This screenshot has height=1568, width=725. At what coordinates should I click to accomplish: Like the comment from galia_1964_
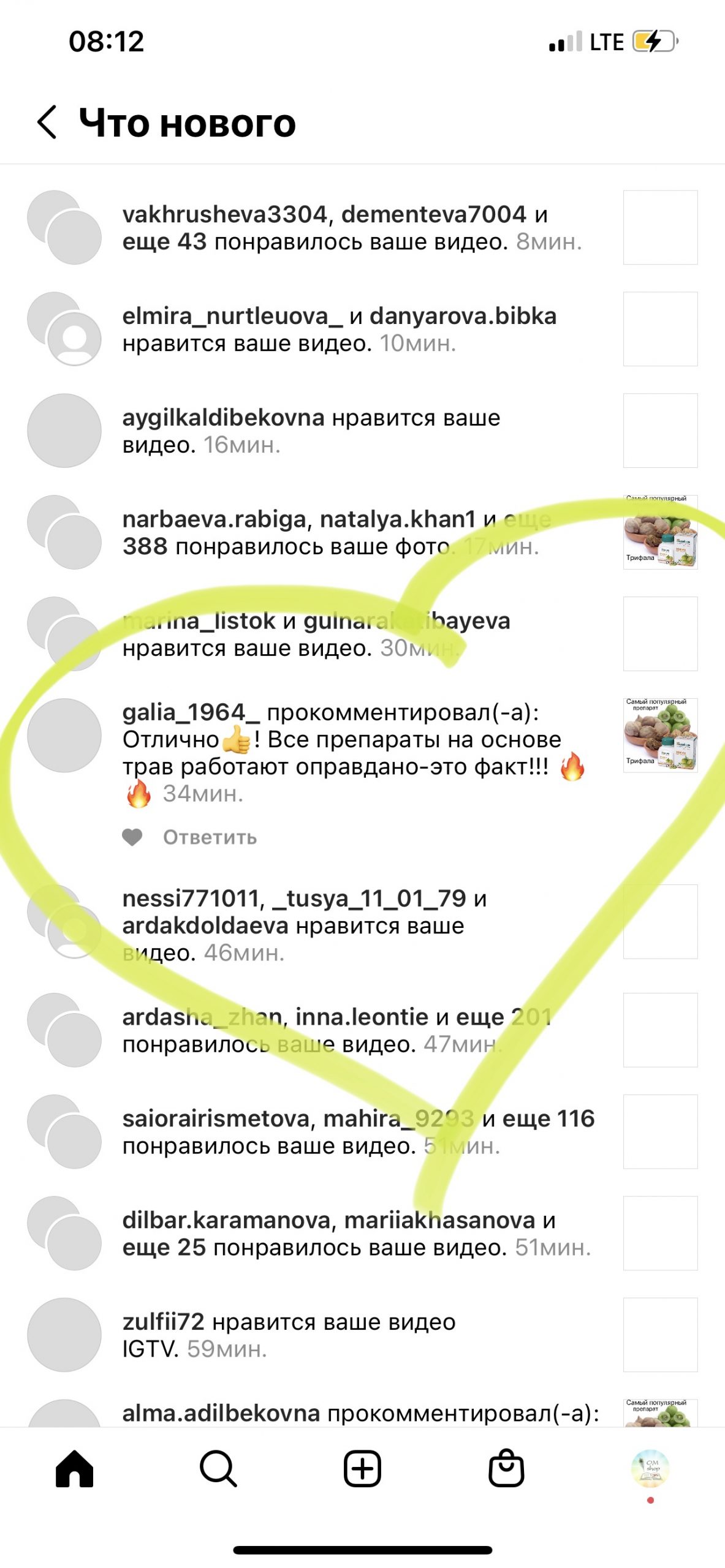[x=132, y=837]
